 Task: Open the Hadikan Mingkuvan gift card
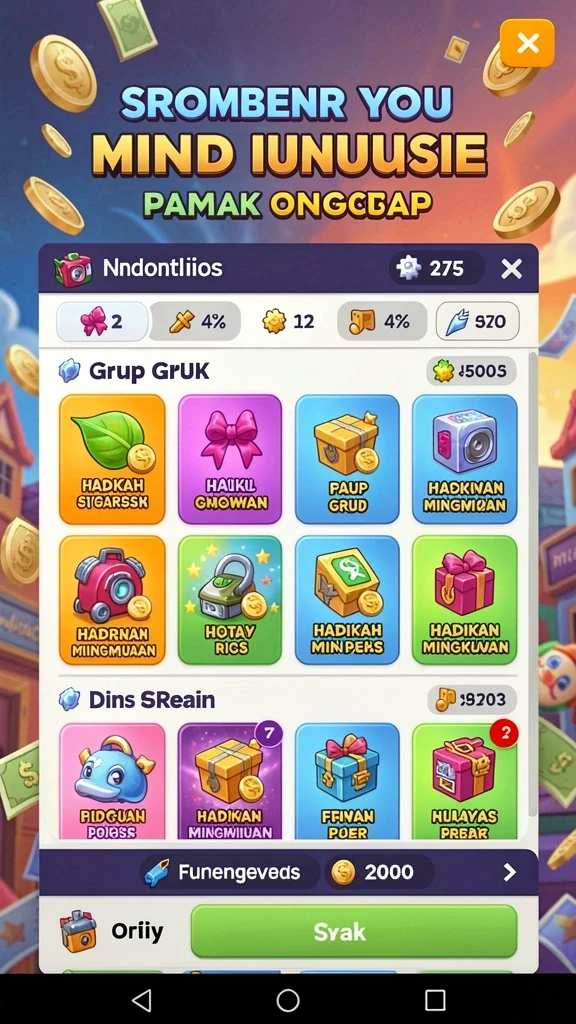[x=464, y=600]
